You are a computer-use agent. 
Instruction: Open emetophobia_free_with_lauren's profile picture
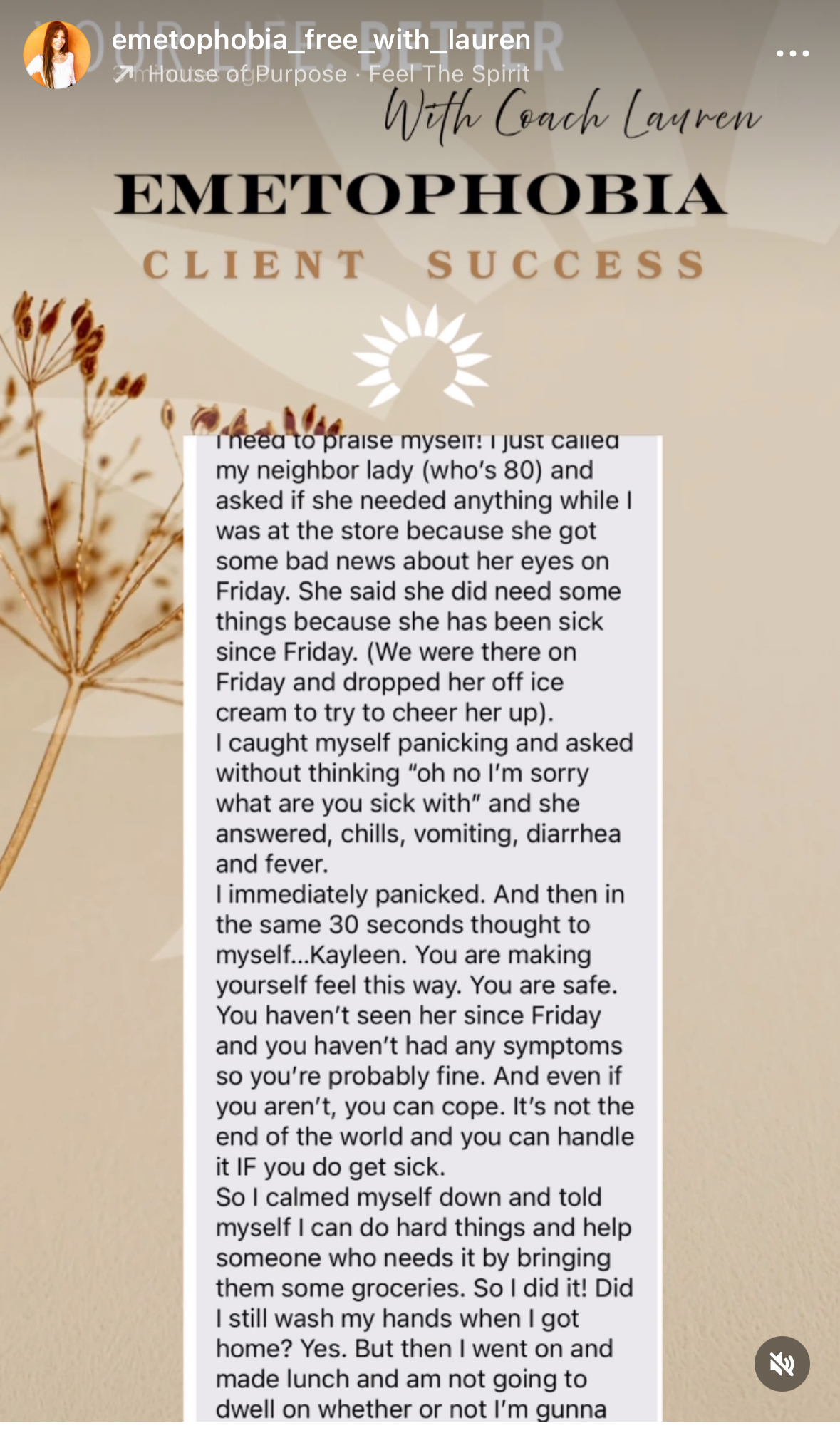57,55
